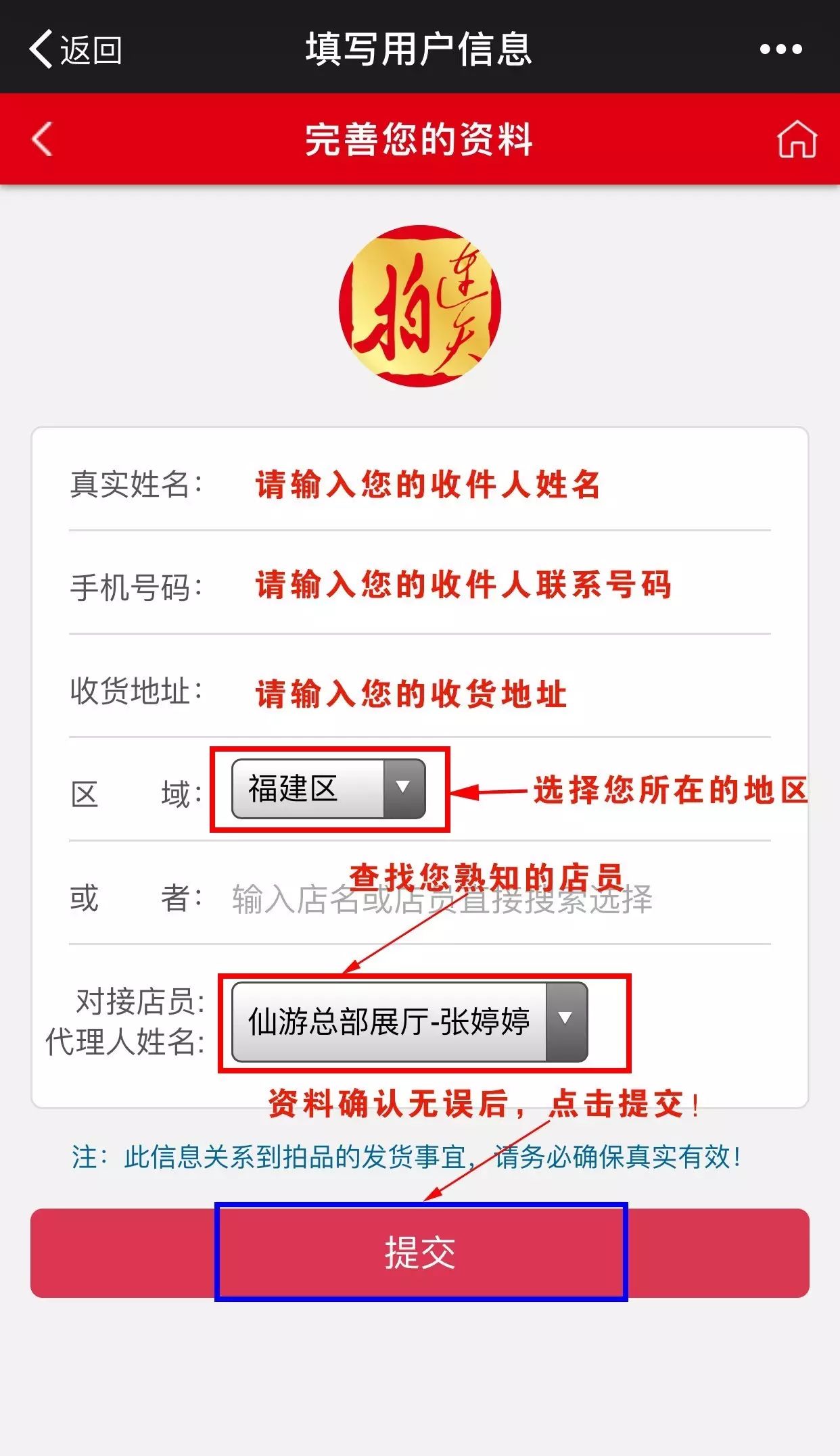Focus the 收货地址 input field

pos(500,694)
